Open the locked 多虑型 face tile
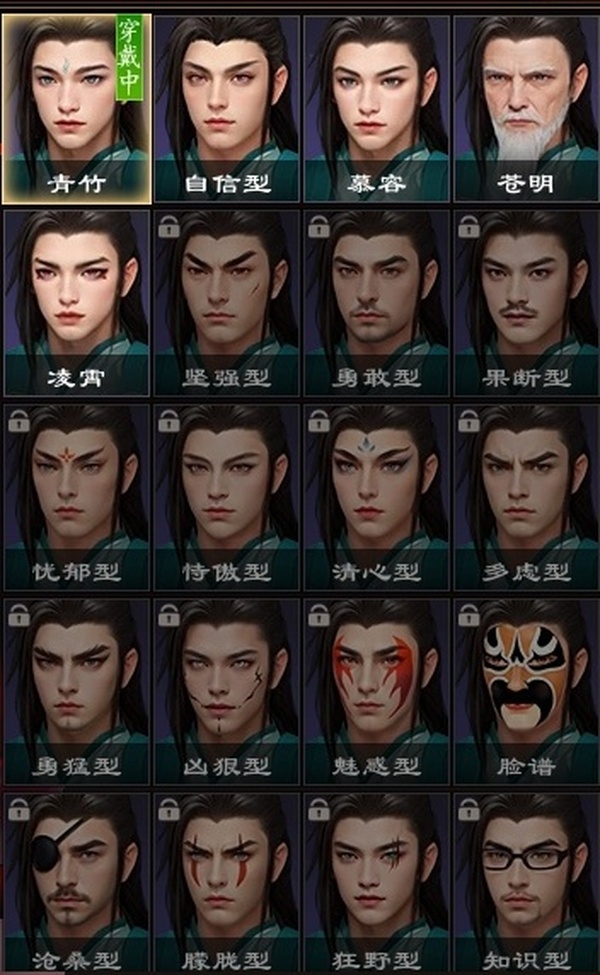Viewport: 600px width, 975px height. (x=526, y=495)
